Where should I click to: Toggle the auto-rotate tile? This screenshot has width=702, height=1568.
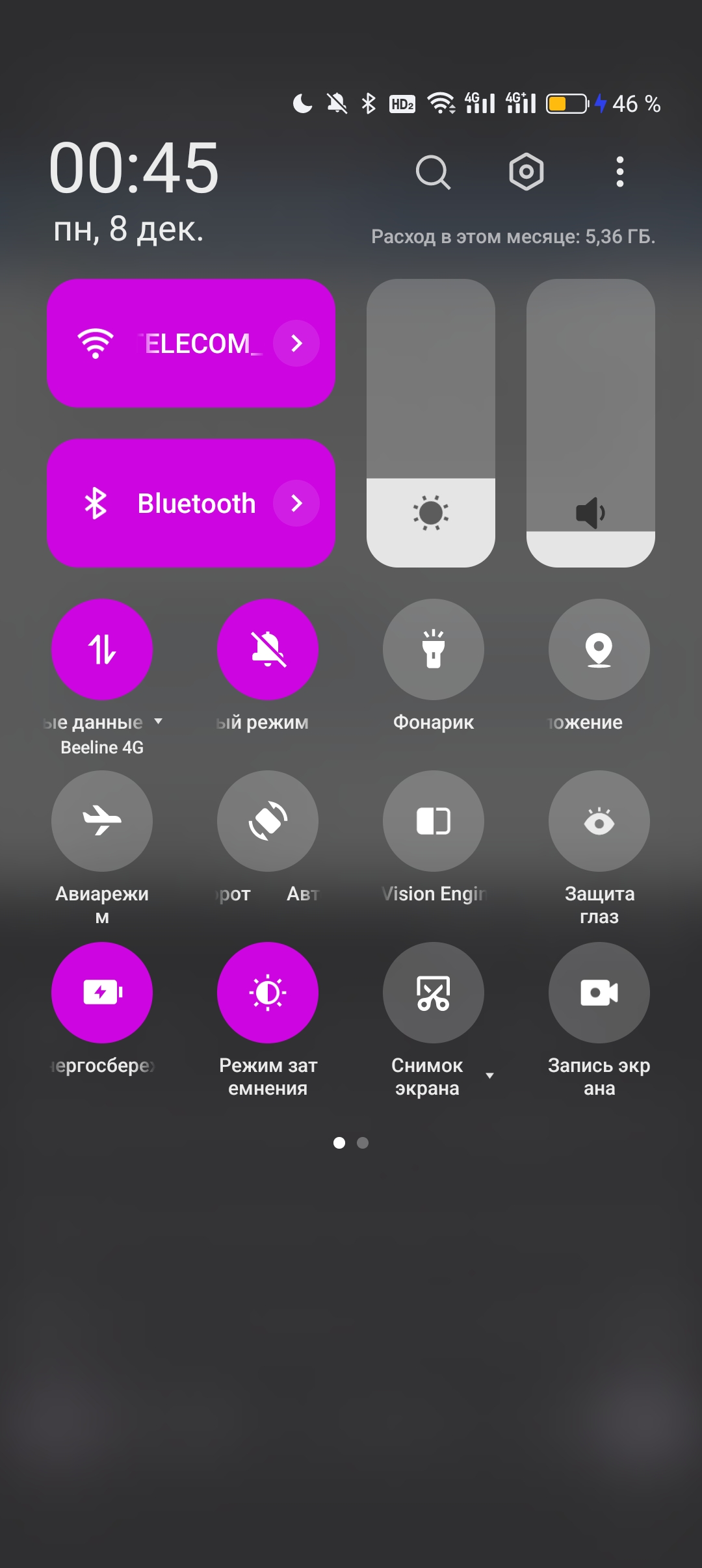(268, 821)
